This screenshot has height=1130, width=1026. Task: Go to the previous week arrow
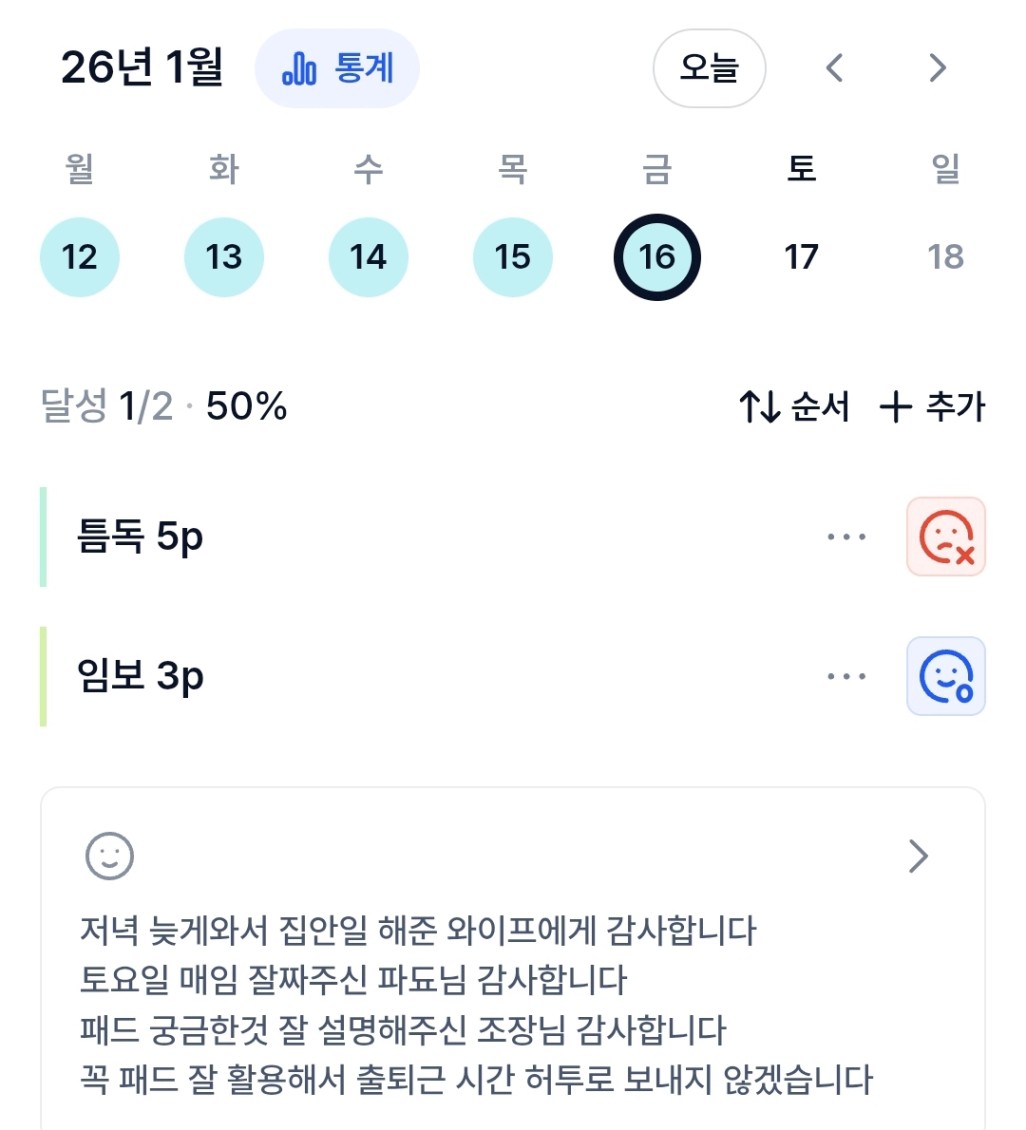point(834,68)
